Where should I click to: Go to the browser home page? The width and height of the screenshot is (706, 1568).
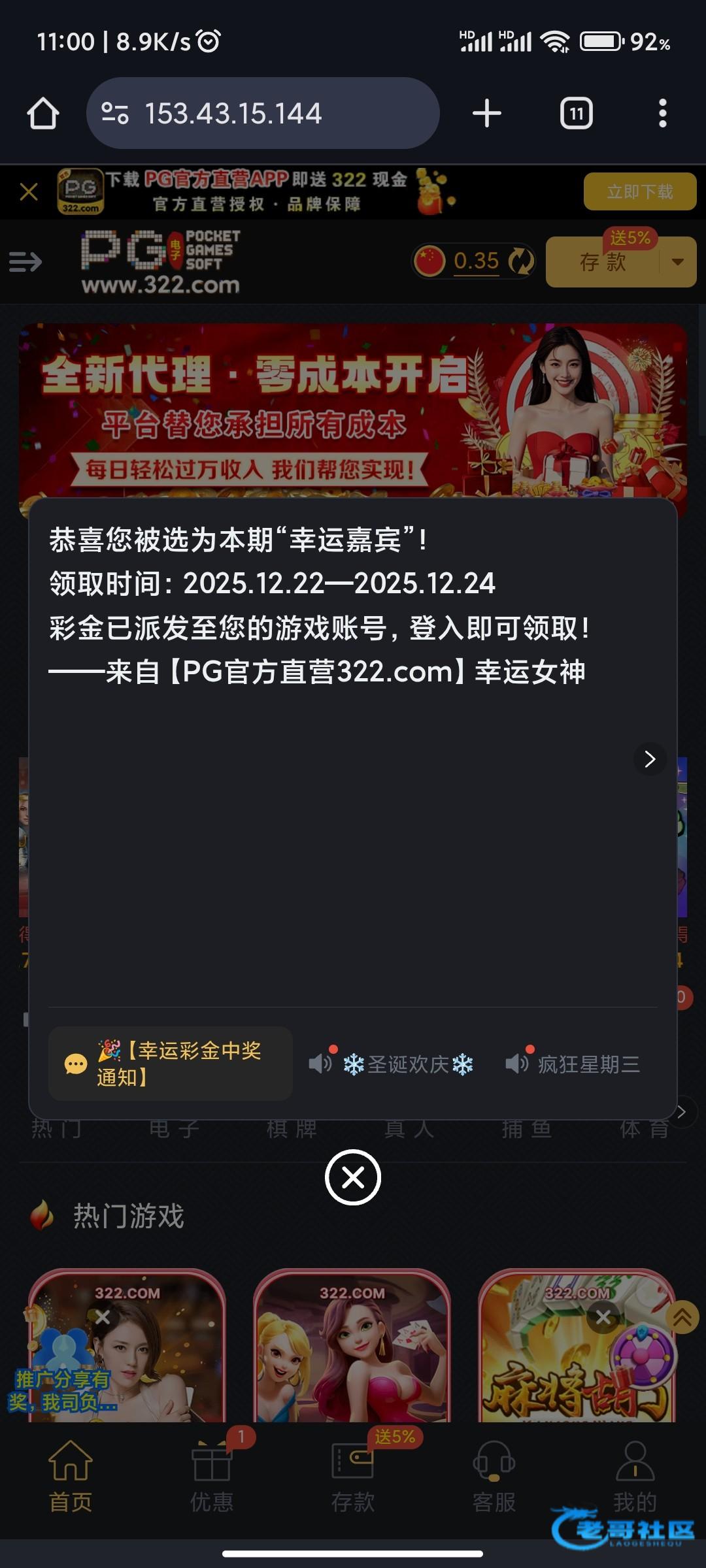coord(43,114)
